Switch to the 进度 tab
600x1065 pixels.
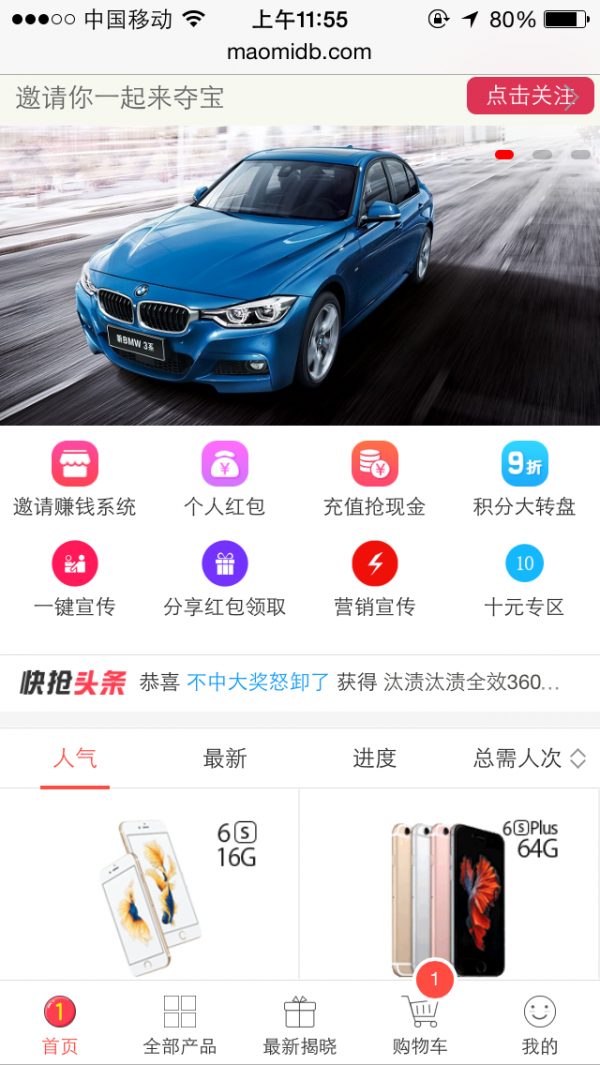(x=375, y=758)
